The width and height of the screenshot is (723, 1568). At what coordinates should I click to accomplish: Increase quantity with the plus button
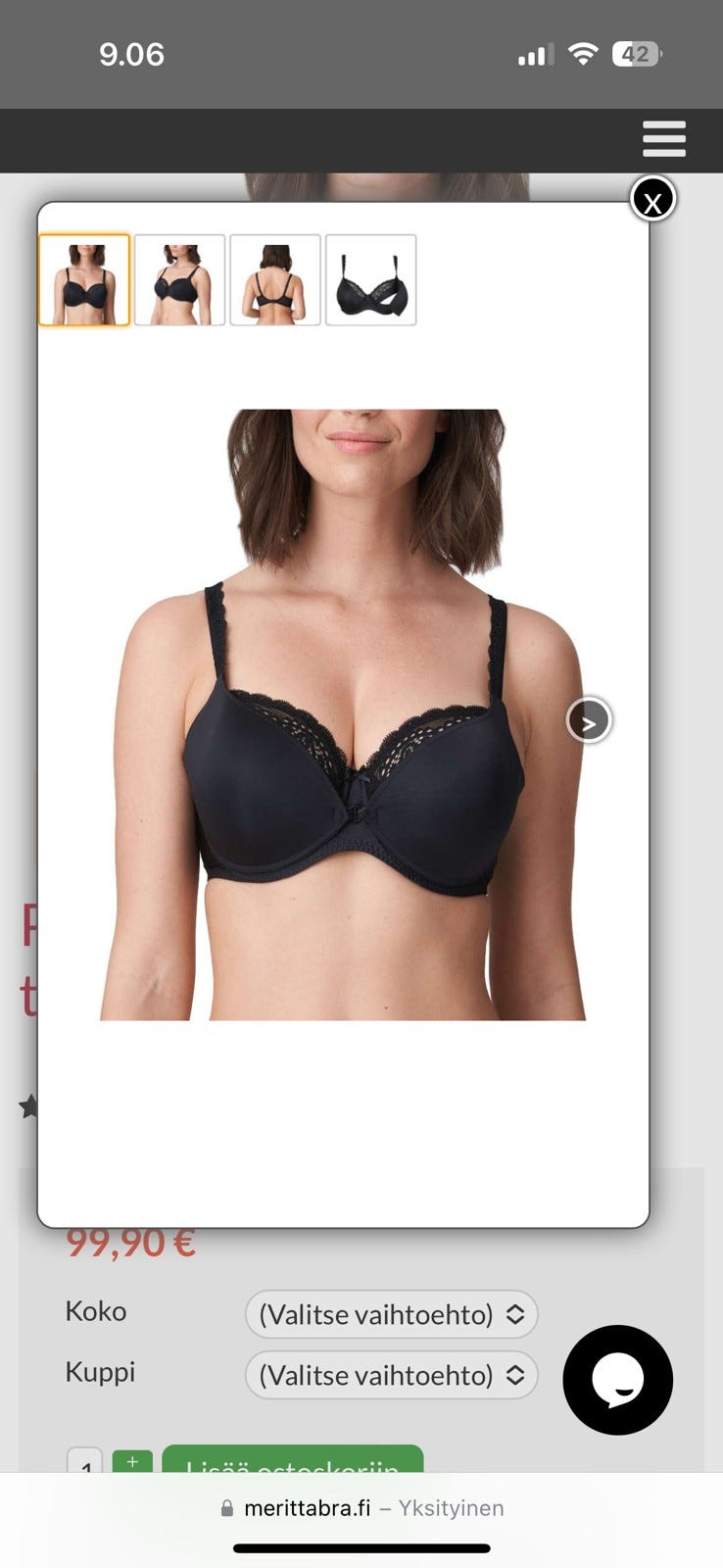click(x=132, y=1461)
